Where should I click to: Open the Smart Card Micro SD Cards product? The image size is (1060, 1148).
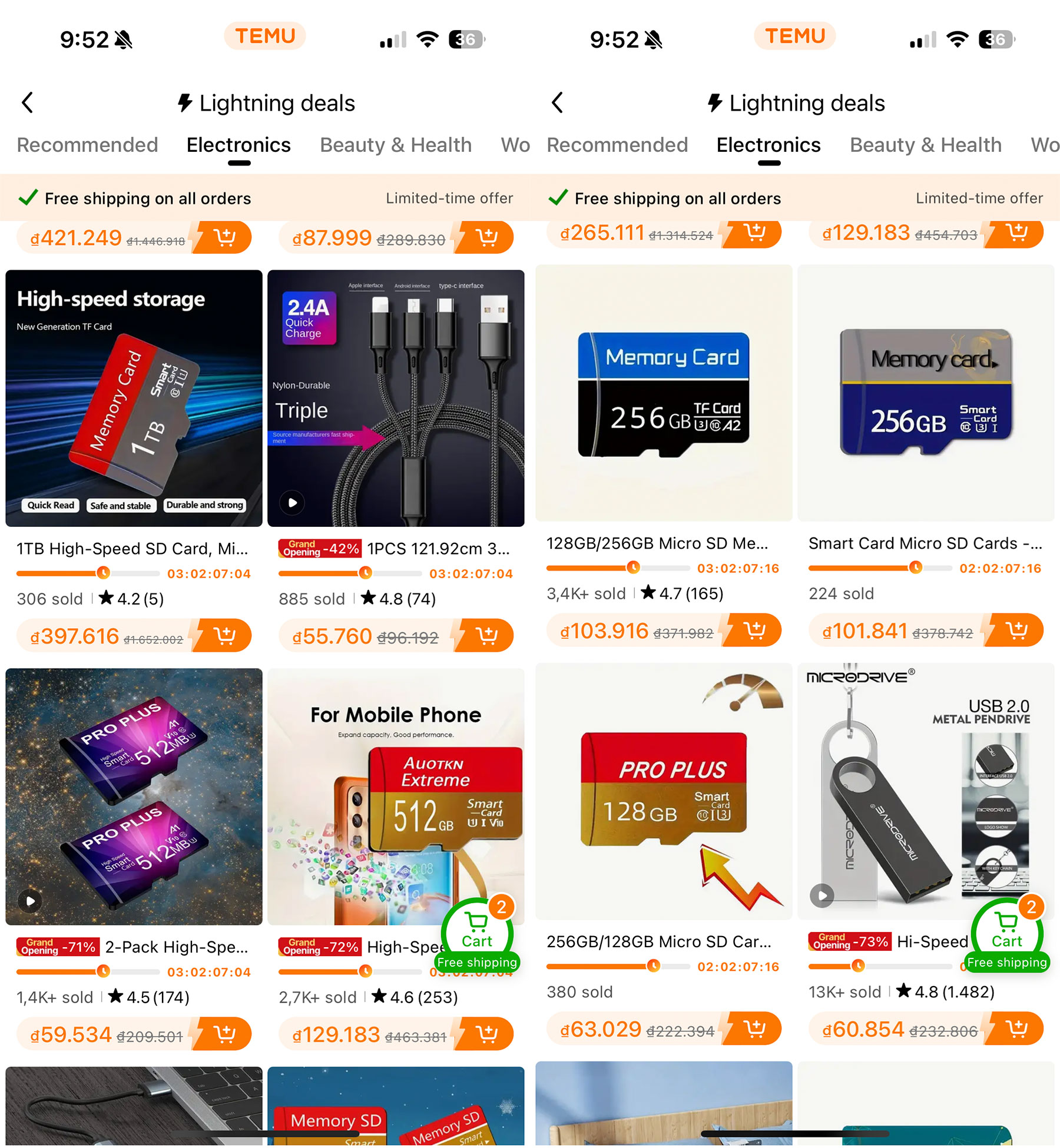(x=926, y=393)
